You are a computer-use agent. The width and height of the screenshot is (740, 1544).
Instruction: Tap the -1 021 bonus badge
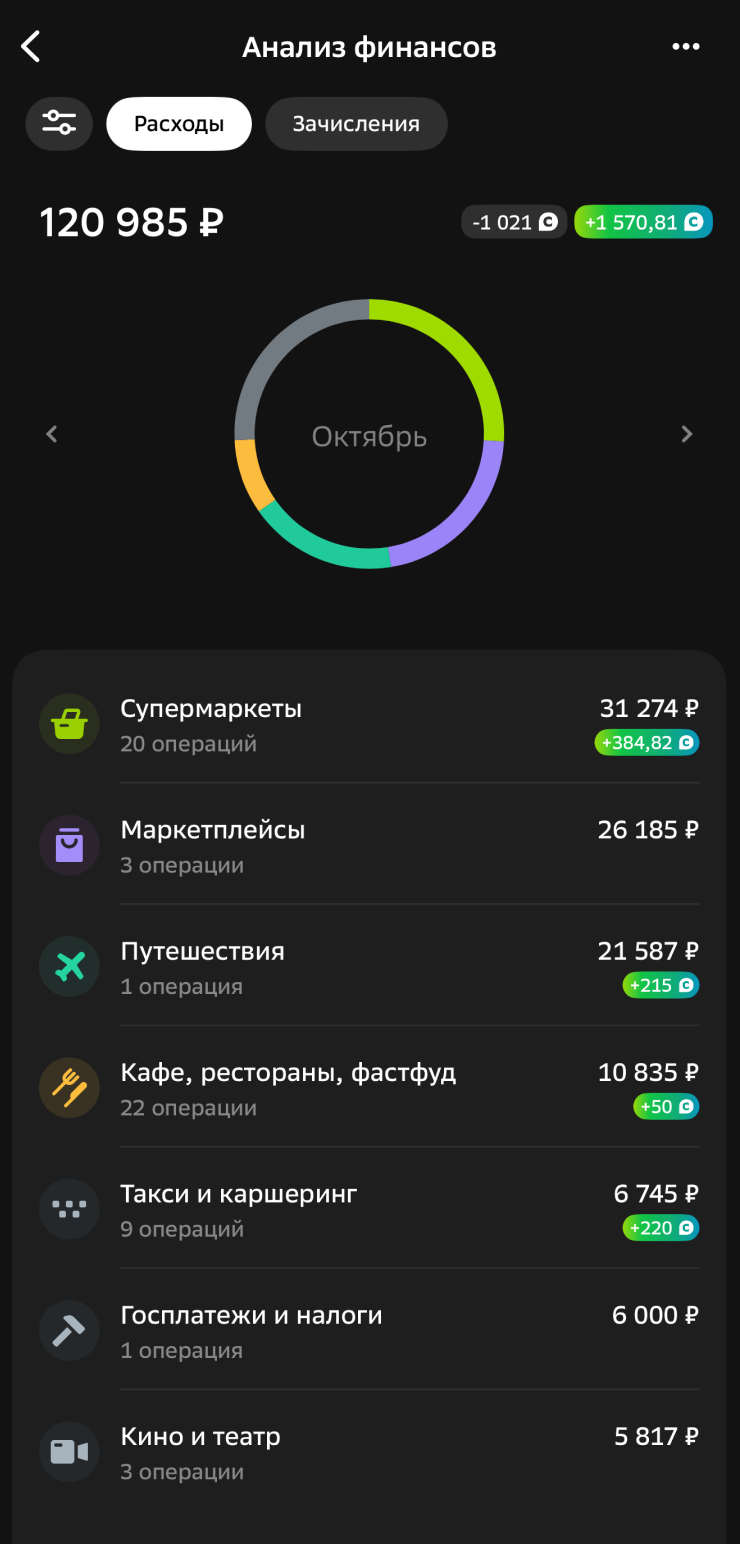[x=514, y=222]
